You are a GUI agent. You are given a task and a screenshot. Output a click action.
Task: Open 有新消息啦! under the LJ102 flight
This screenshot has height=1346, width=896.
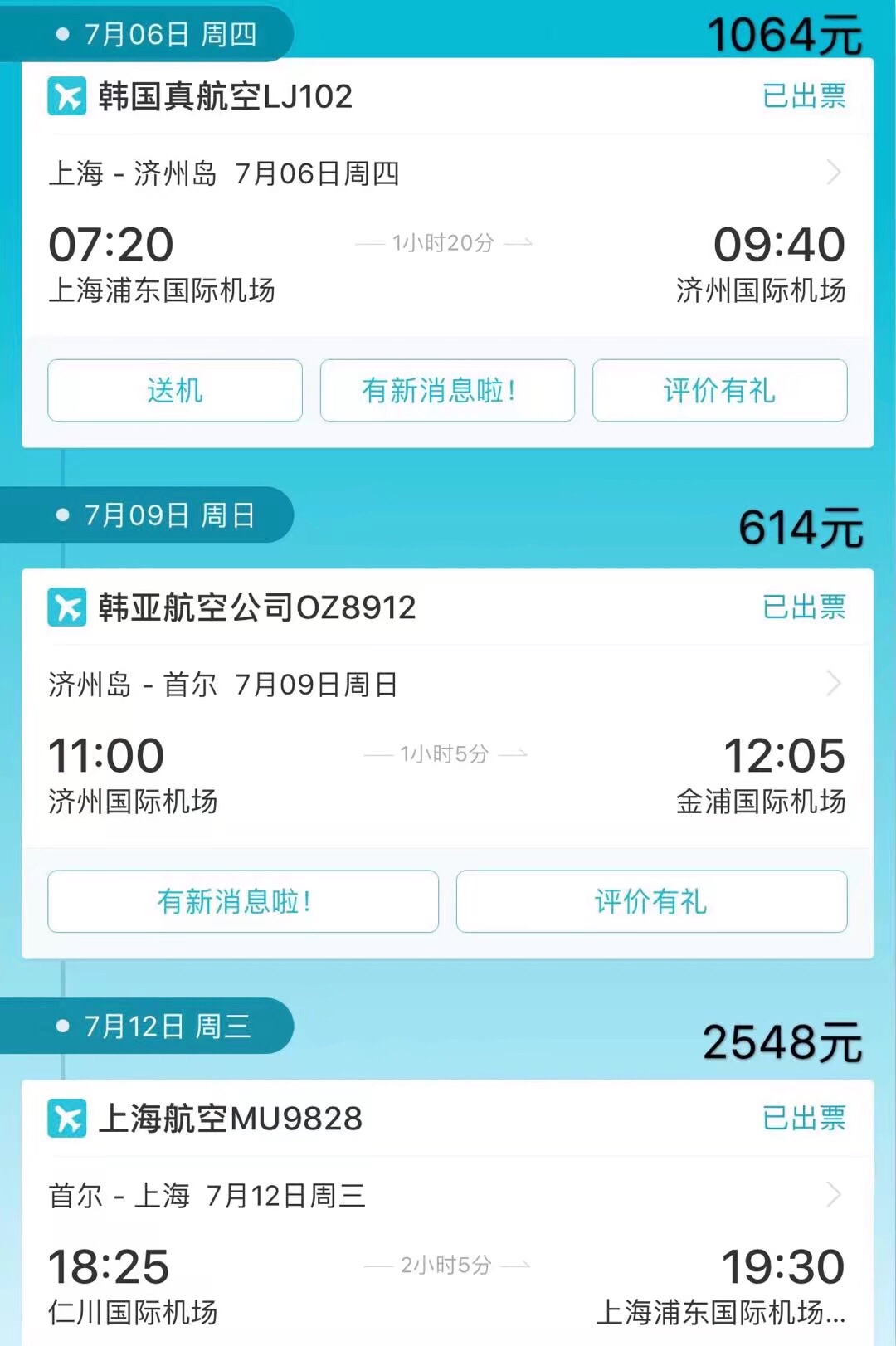[x=447, y=390]
